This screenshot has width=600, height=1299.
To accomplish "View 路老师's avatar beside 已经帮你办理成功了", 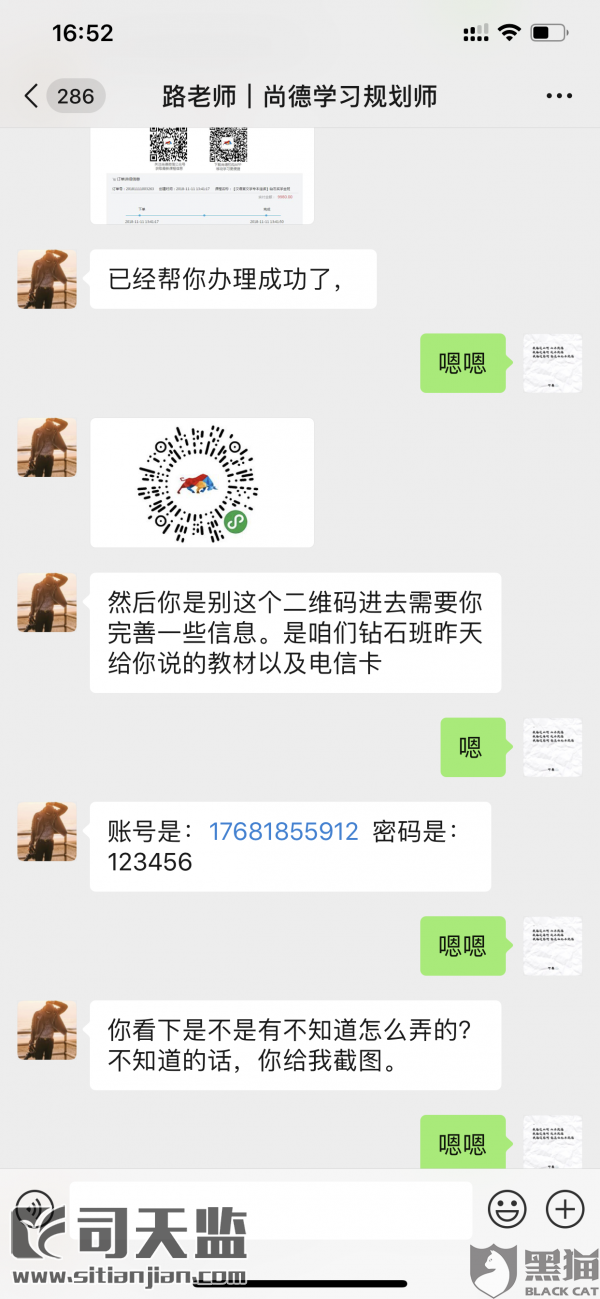I will coord(47,279).
